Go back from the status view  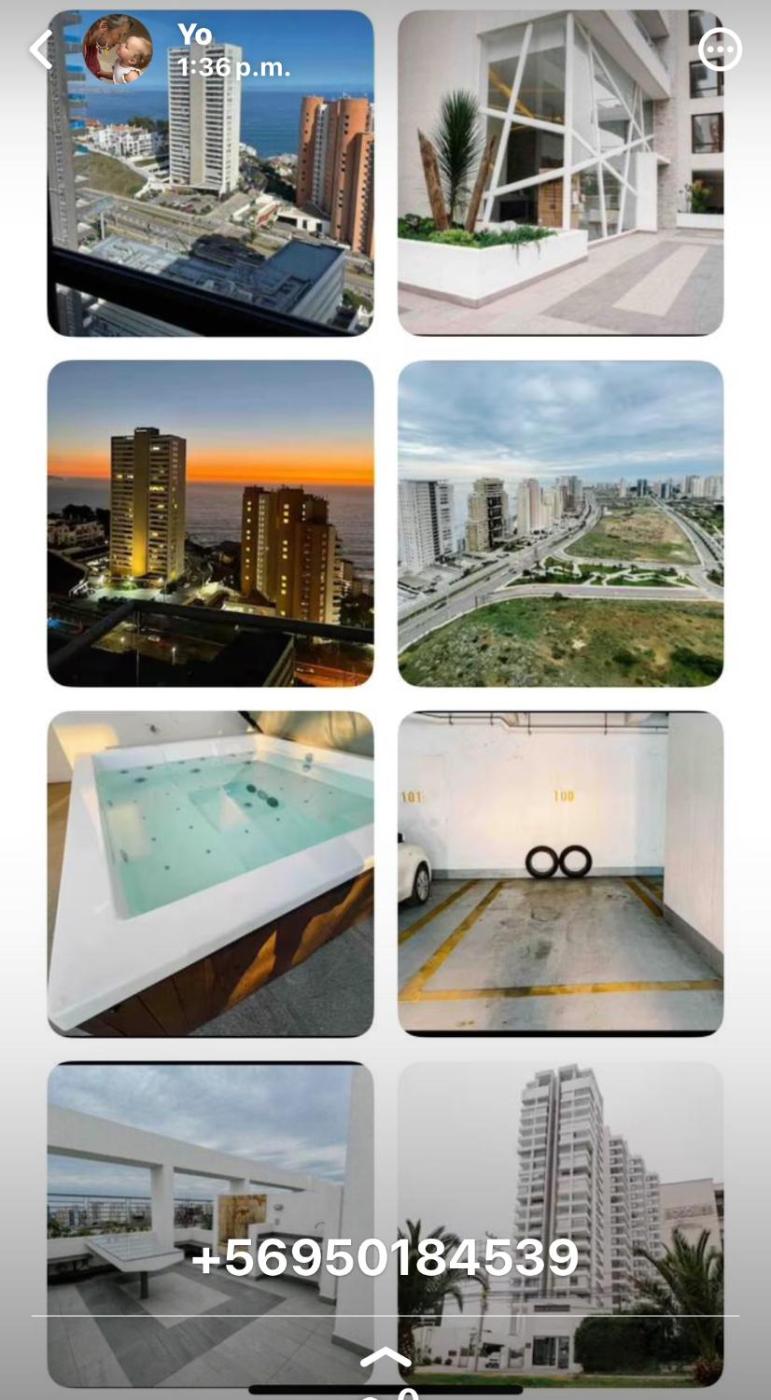[41, 49]
